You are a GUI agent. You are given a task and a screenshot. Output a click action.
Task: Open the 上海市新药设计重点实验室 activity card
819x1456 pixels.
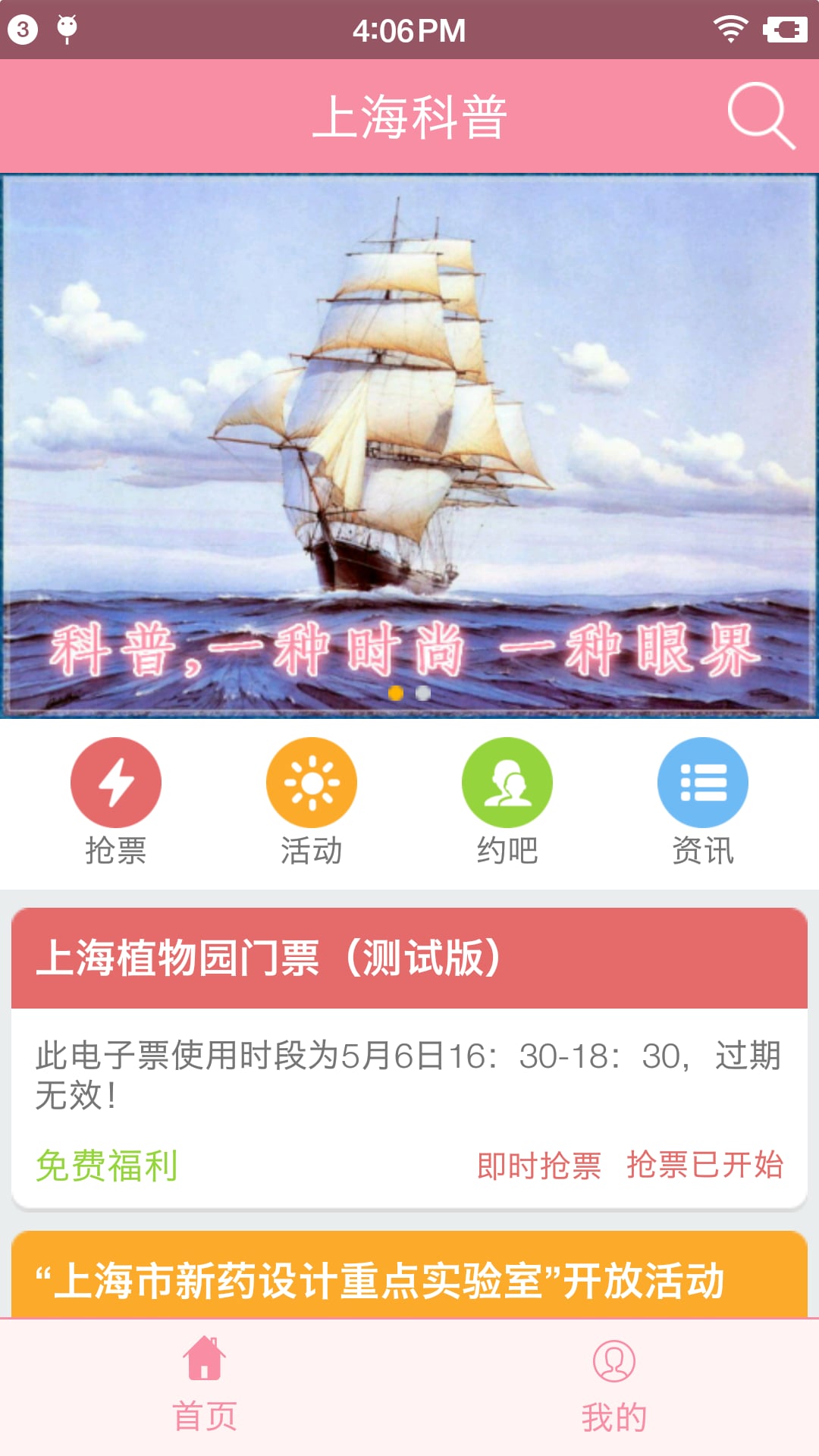[x=409, y=1279]
